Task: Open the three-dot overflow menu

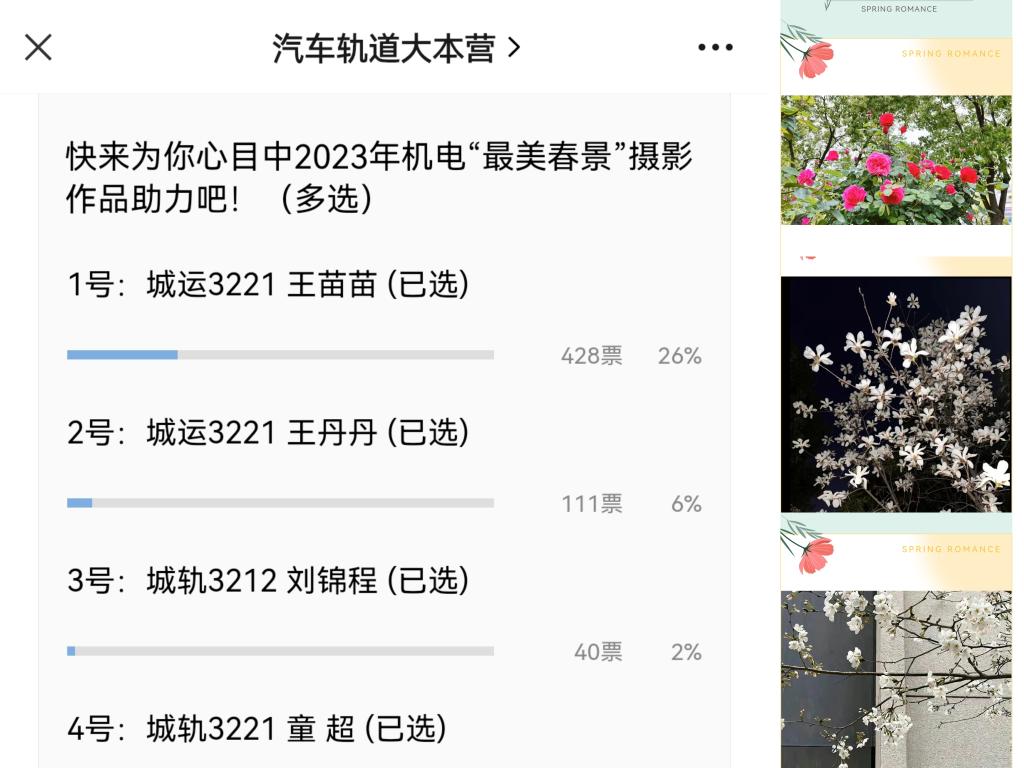Action: pos(715,47)
